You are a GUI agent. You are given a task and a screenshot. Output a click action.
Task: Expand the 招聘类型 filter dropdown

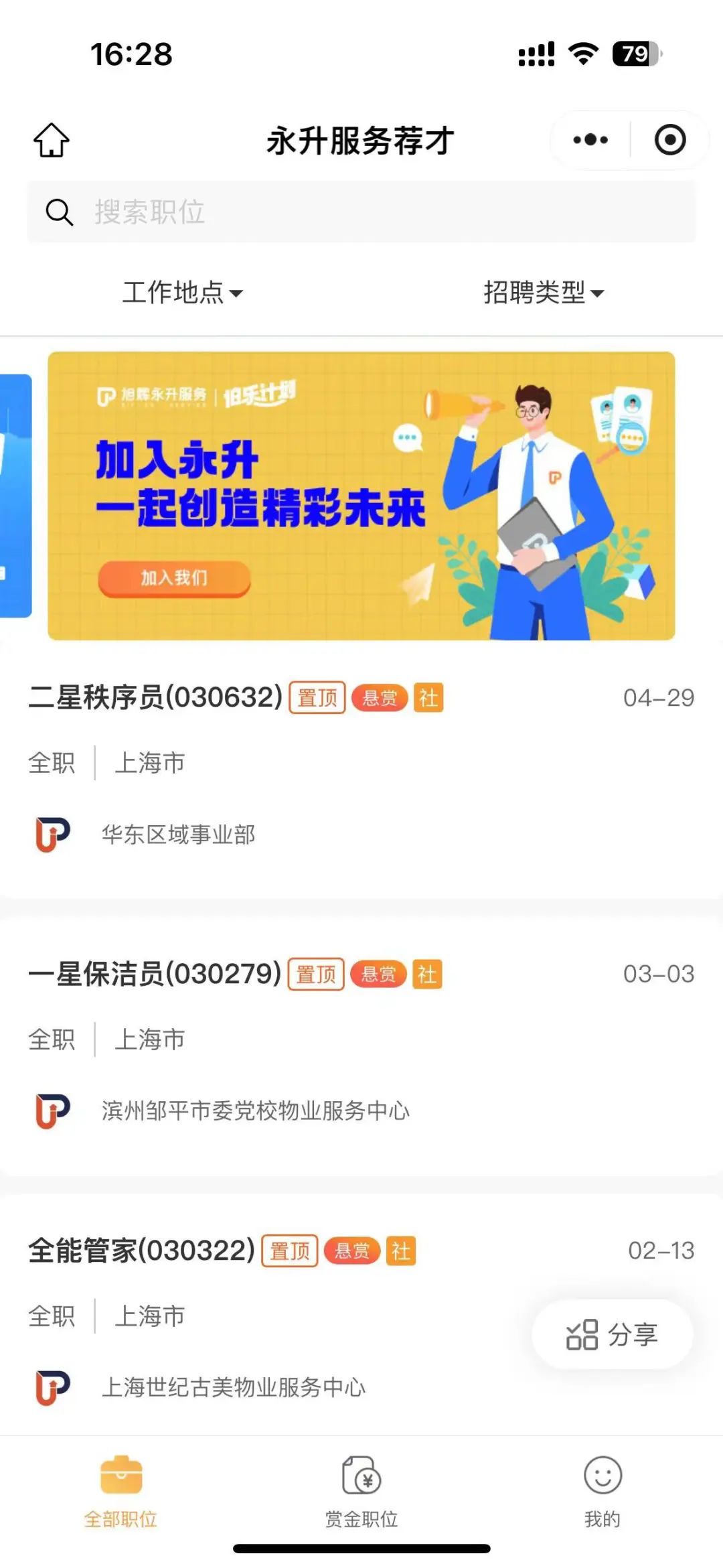[543, 293]
